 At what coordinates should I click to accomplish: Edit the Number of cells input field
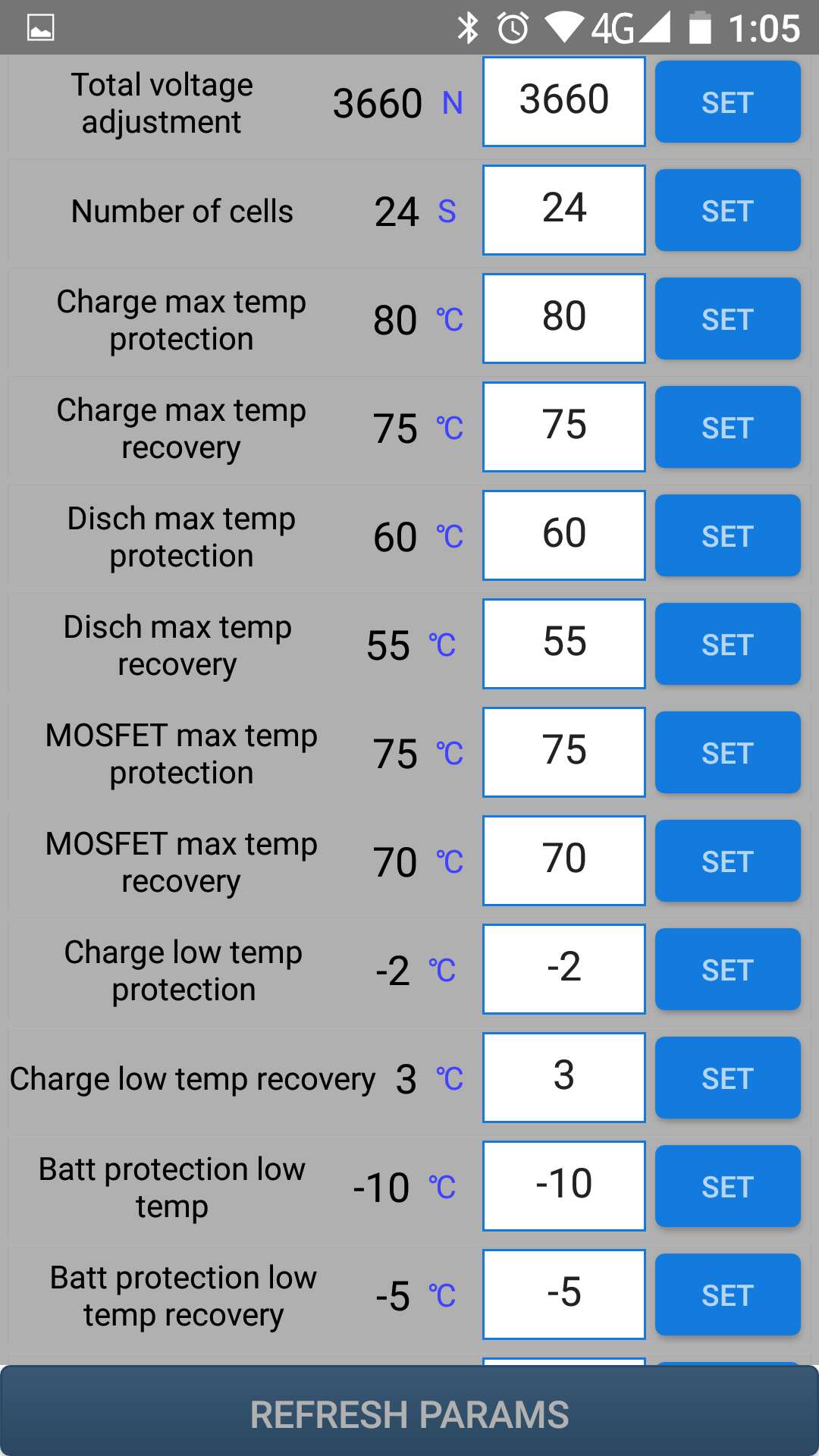point(563,210)
